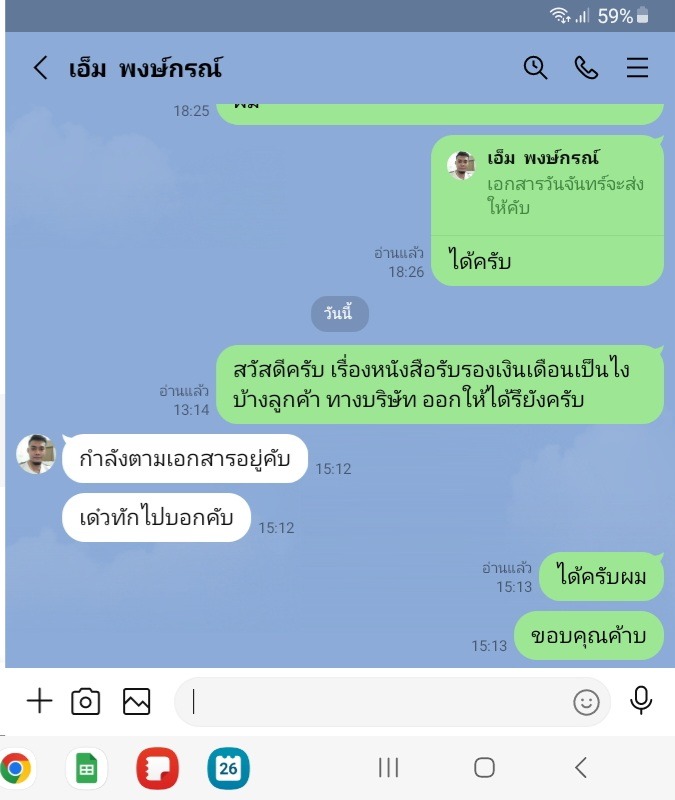Screen dimensions: 675x800
Task: Search within this conversation
Action: (536, 68)
